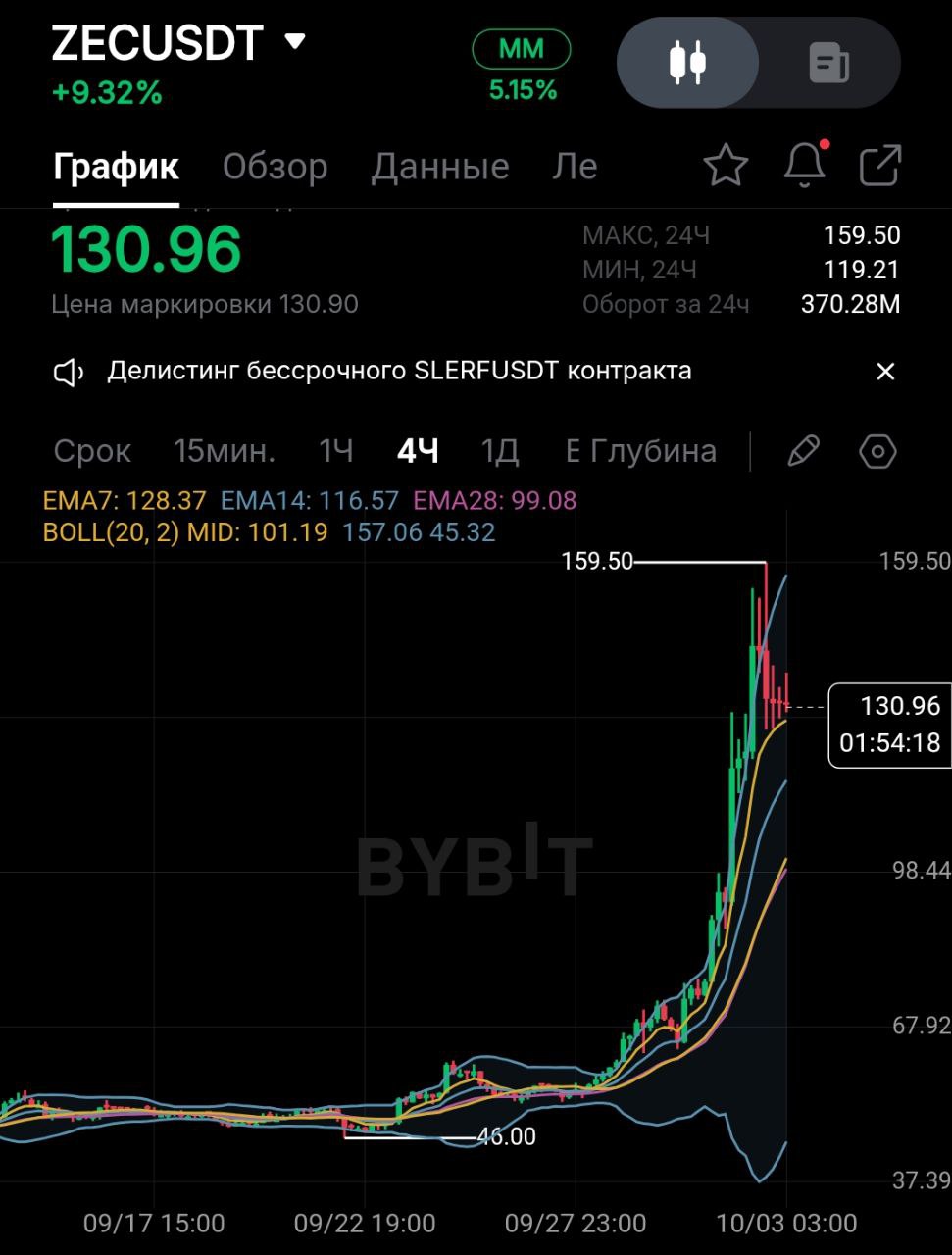Select the 4Ч chart interval
This screenshot has width=952, height=1255.
(x=418, y=451)
